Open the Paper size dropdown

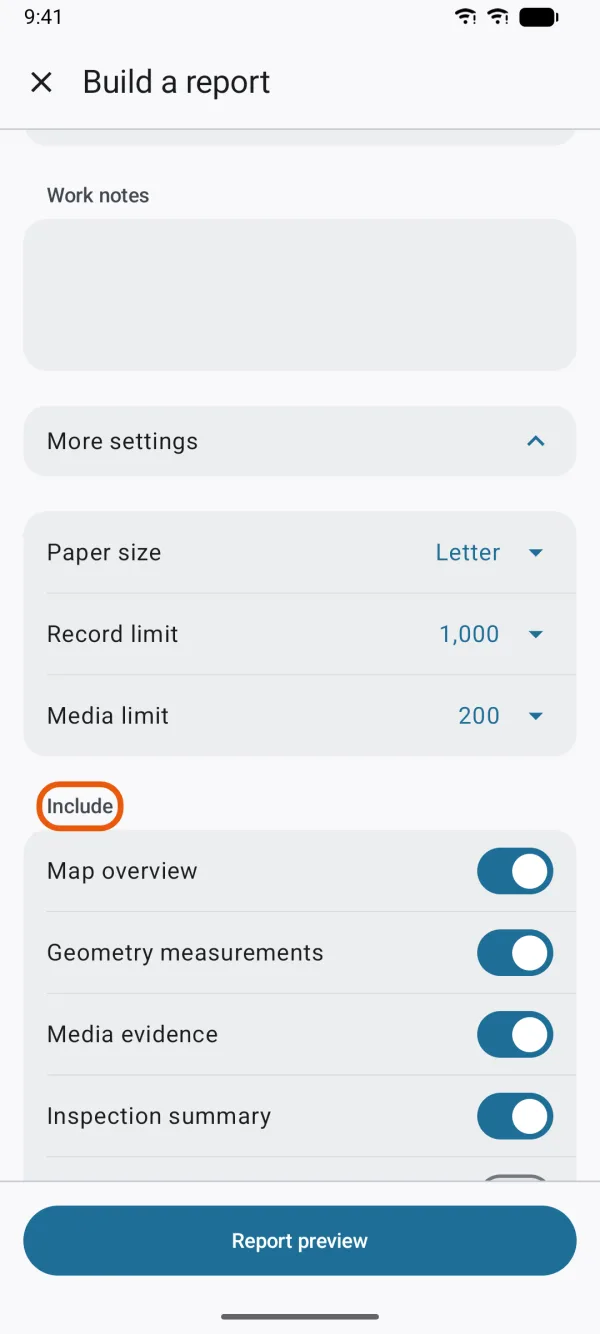click(489, 553)
